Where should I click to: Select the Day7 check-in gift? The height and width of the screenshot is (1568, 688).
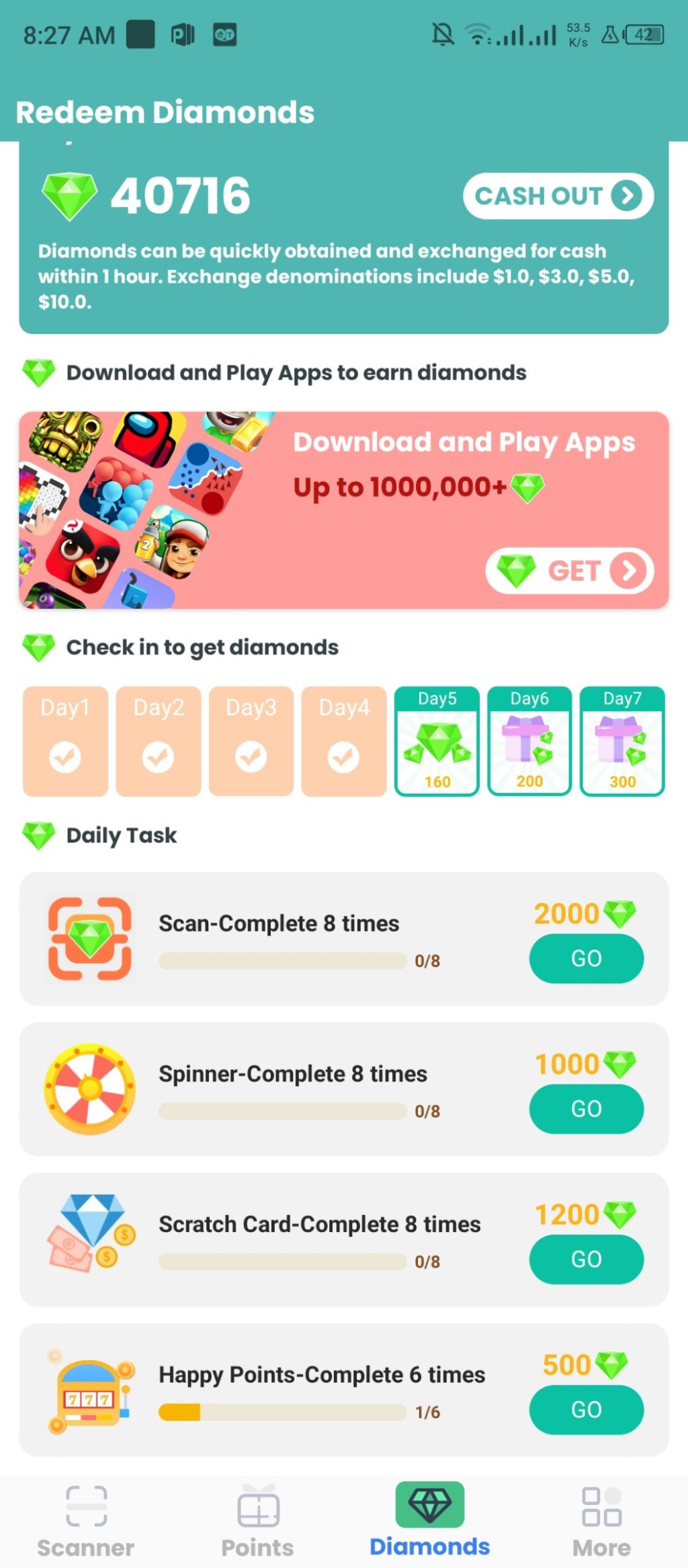pyautogui.click(x=622, y=741)
